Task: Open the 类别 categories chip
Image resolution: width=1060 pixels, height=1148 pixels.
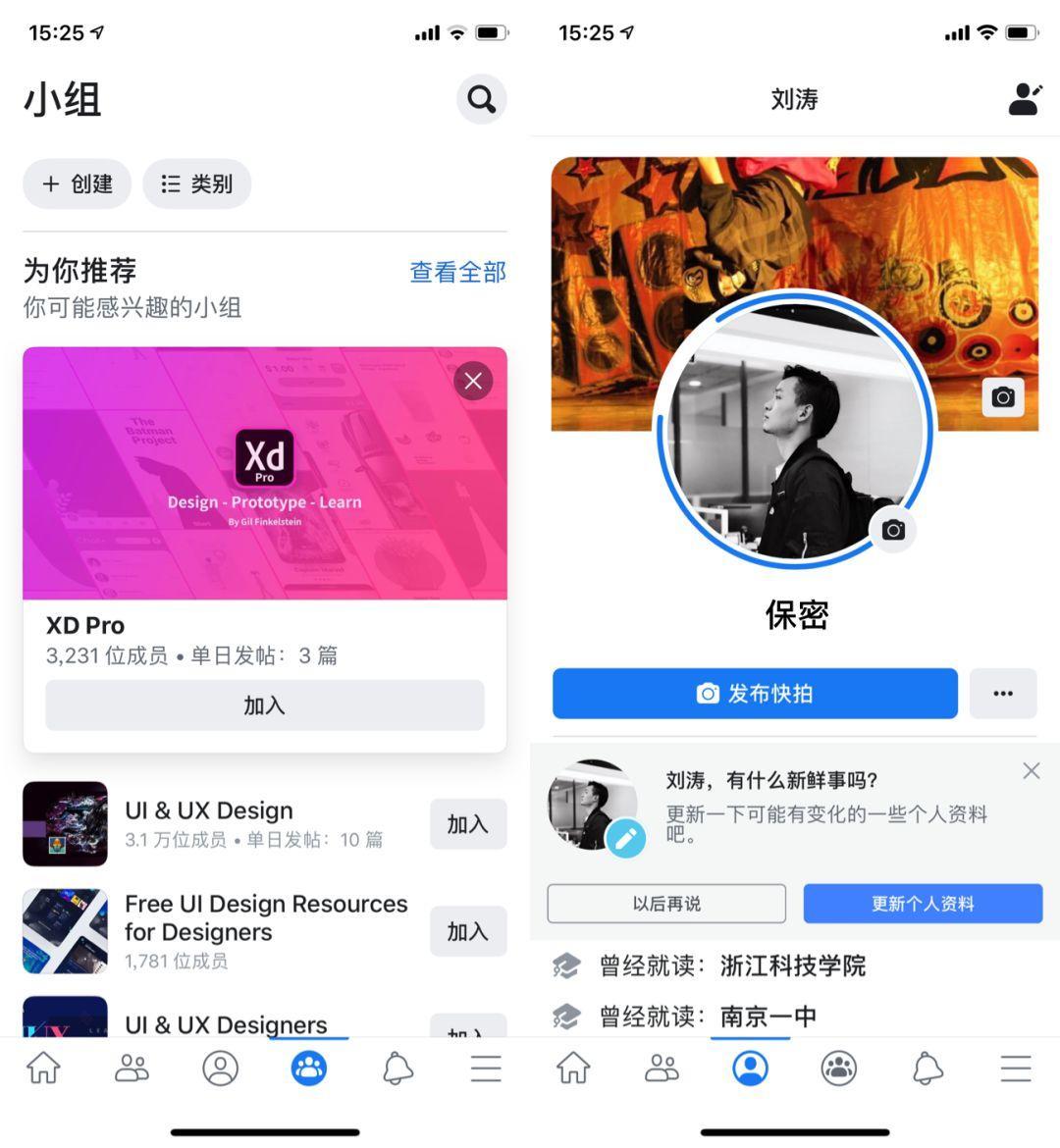Action: [197, 183]
